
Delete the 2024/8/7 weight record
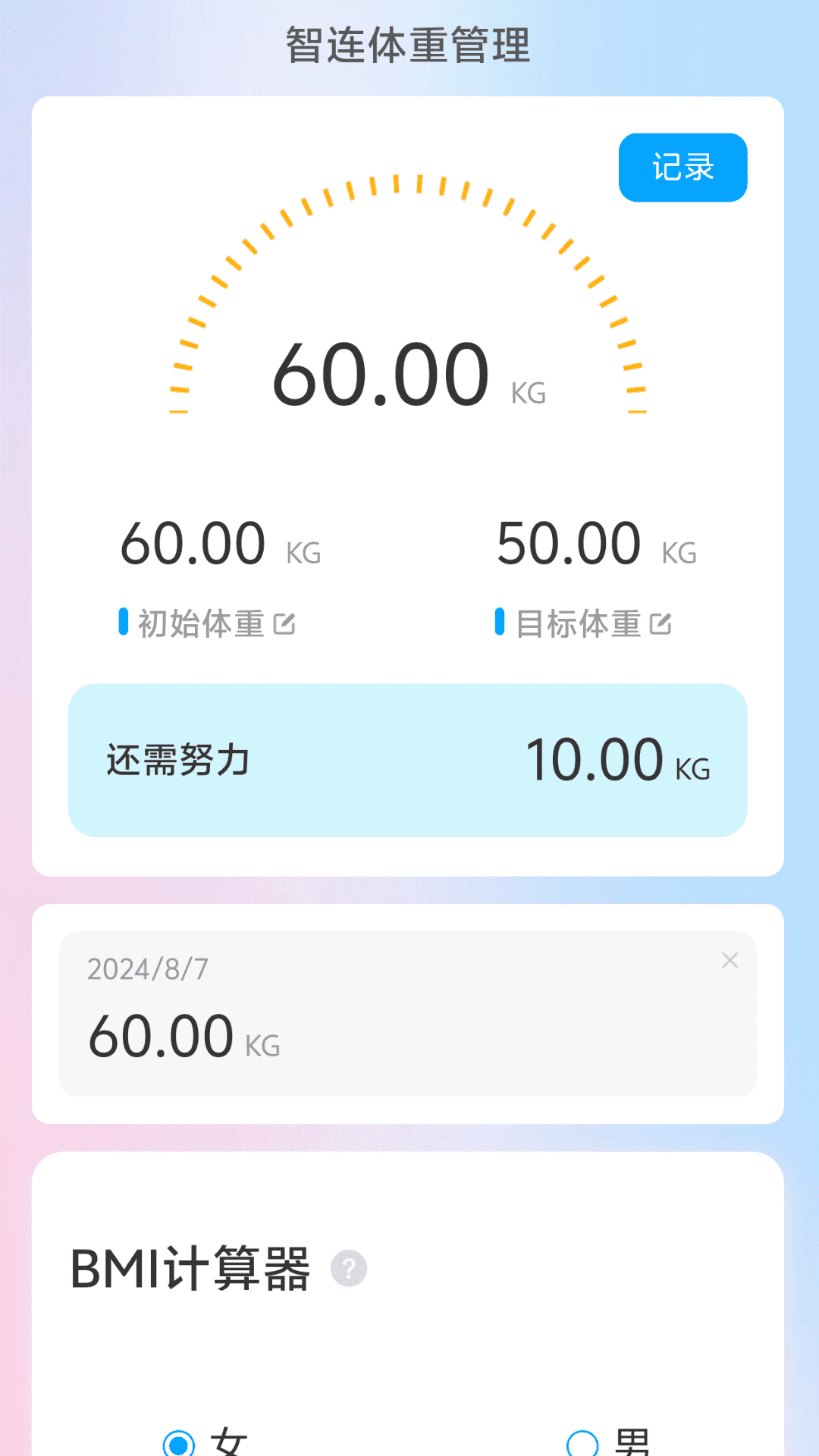[730, 960]
